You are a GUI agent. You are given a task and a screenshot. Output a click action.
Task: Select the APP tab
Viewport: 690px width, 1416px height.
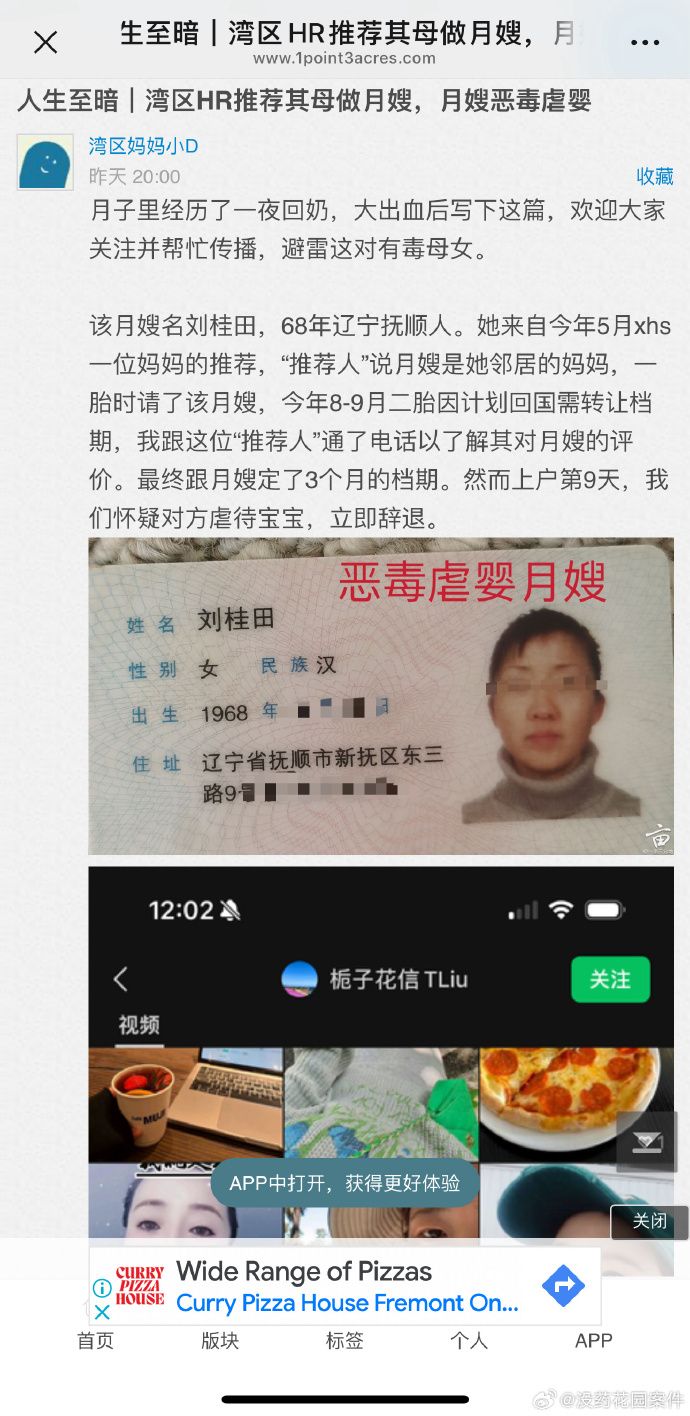593,1341
